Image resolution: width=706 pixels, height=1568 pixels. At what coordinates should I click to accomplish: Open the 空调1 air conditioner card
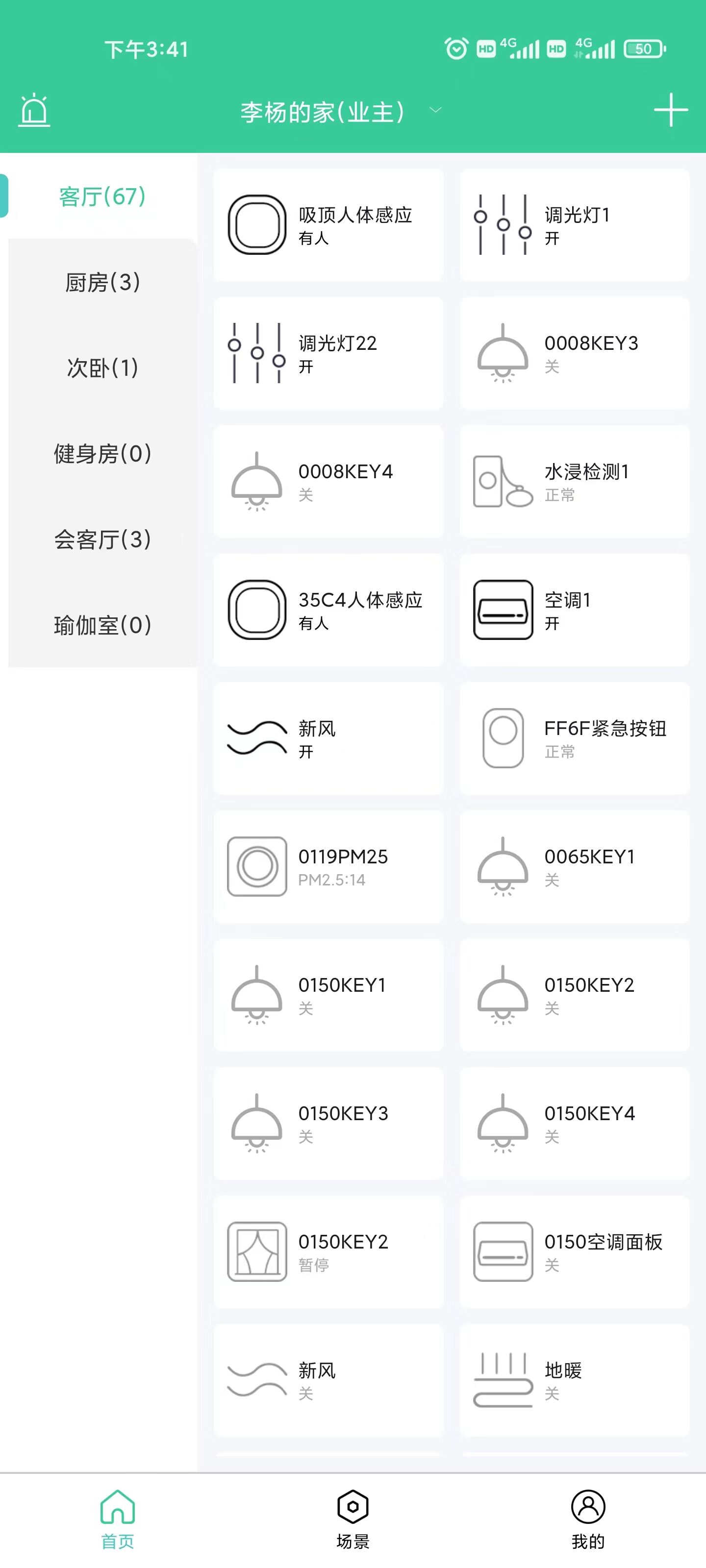tap(575, 611)
